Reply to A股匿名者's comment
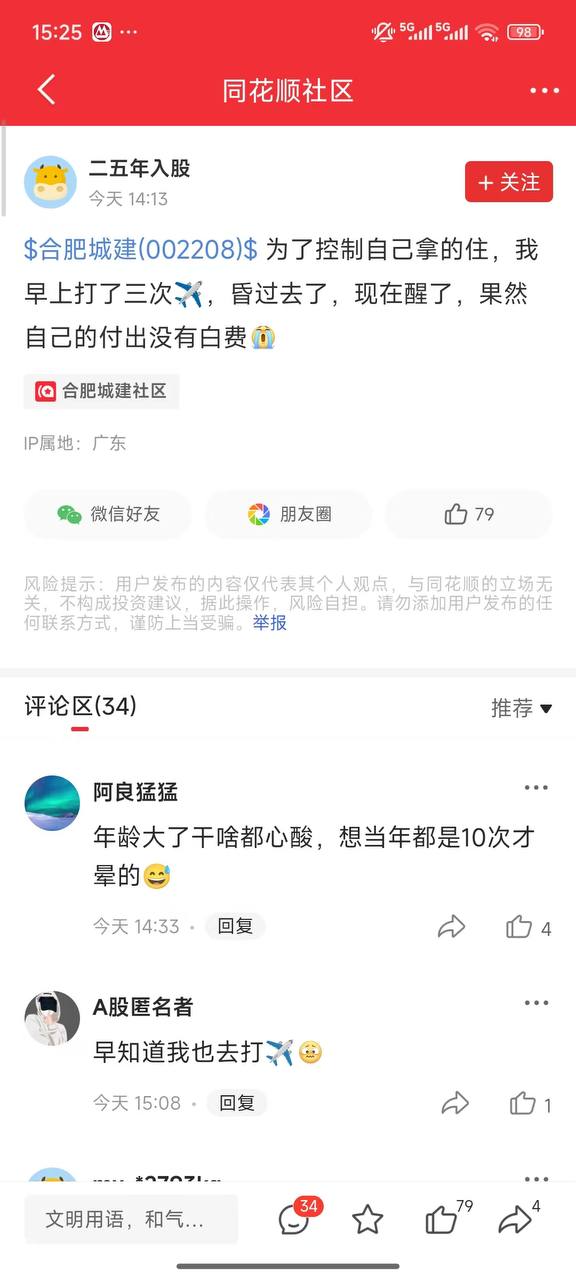 [237, 1103]
